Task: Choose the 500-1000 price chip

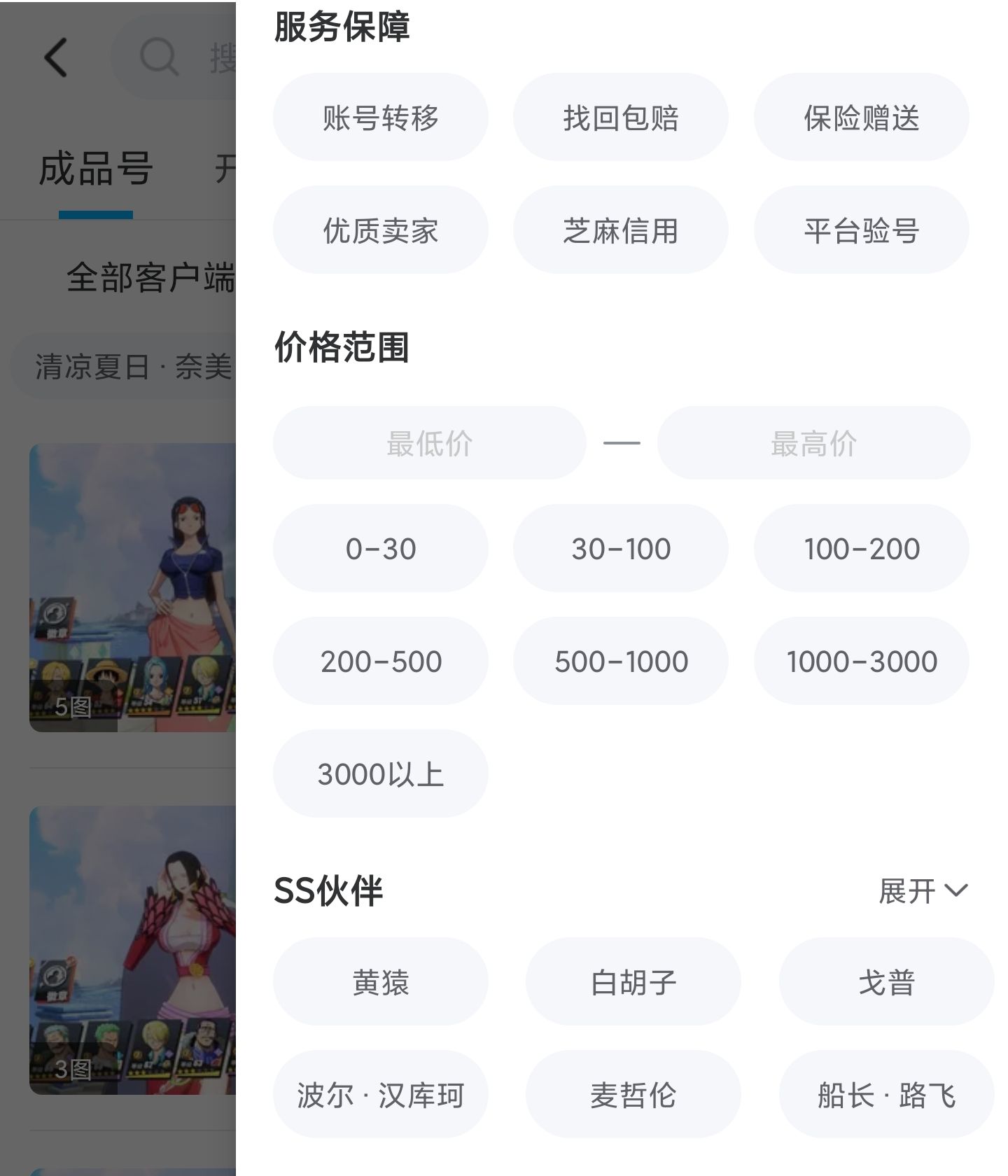Action: (620, 661)
